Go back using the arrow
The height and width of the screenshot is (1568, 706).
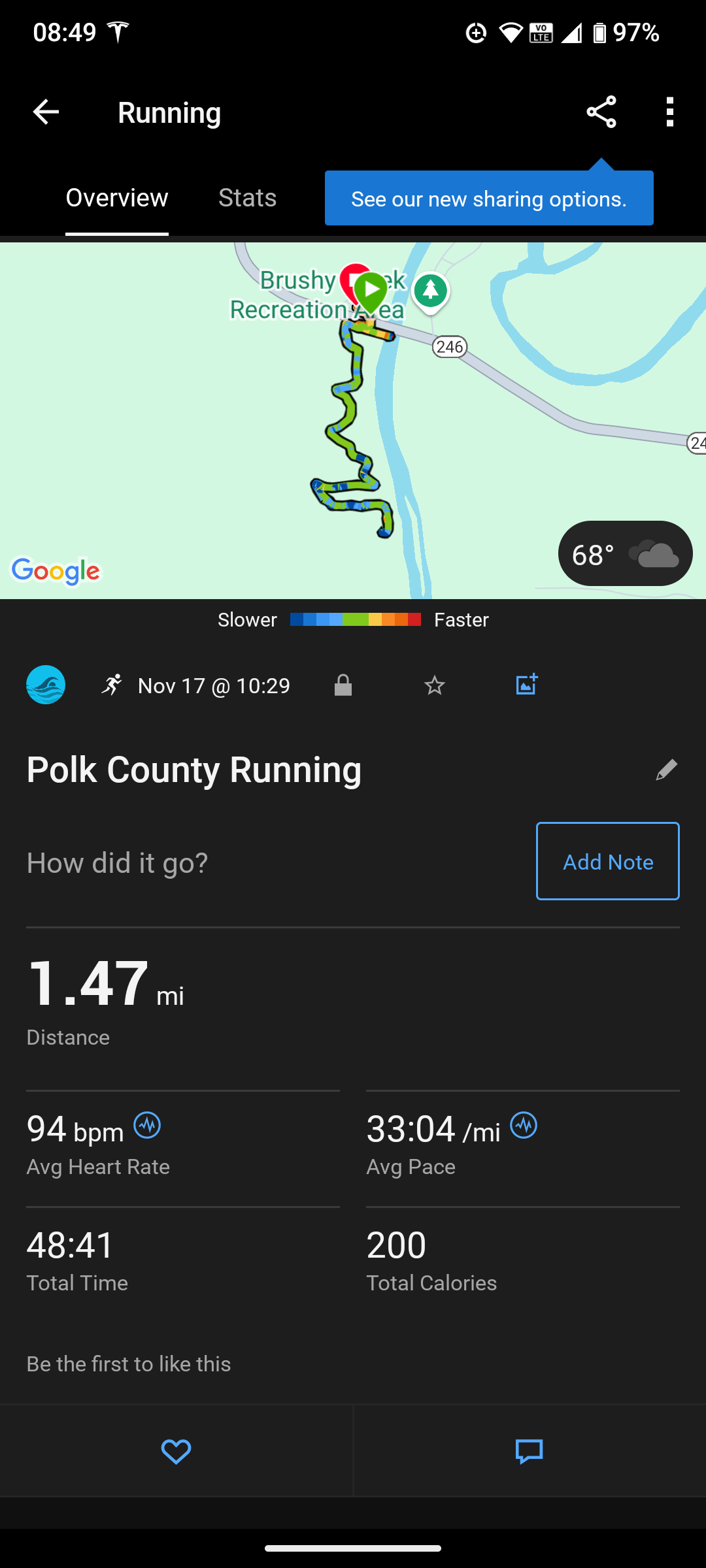pyautogui.click(x=46, y=112)
